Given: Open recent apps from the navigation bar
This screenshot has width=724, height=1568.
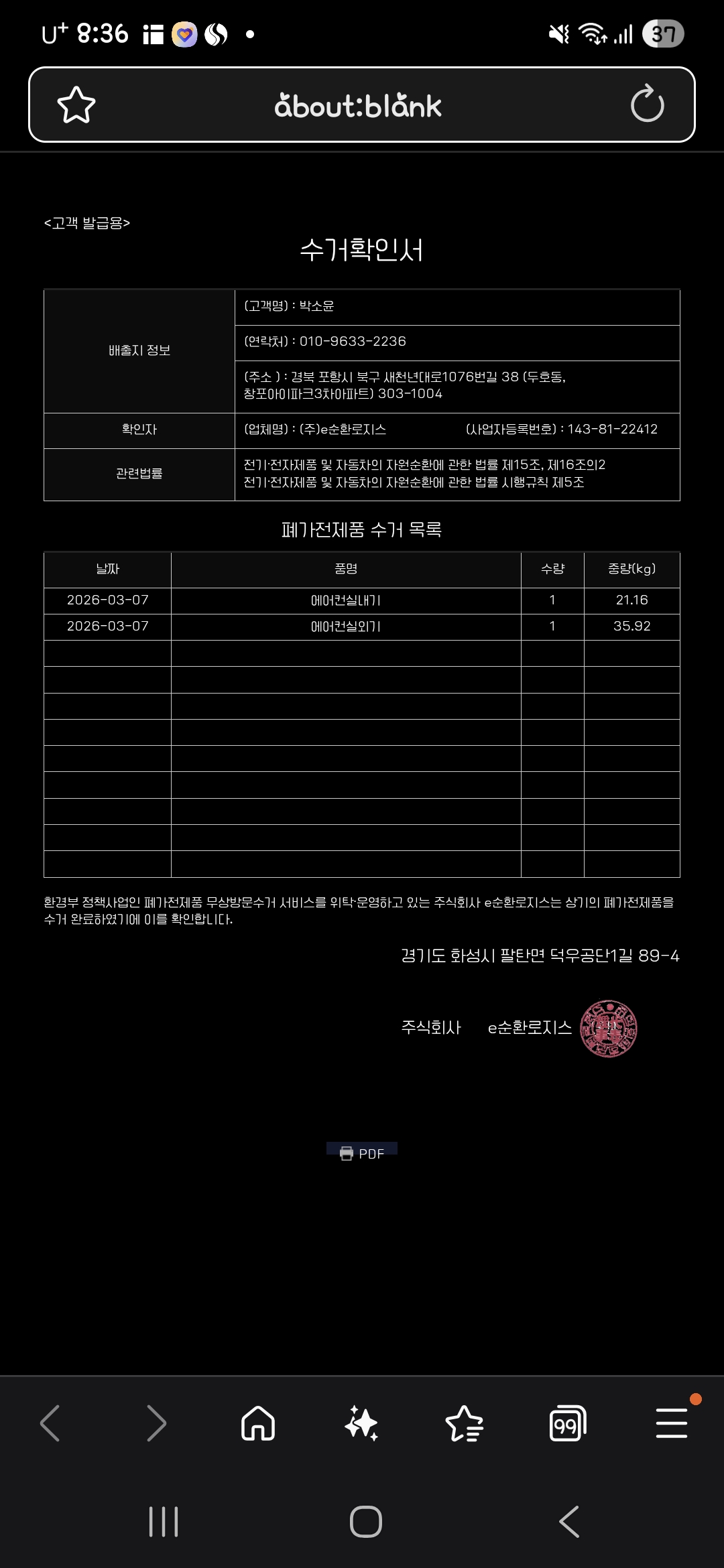Looking at the screenshot, I should coord(164,1521).
